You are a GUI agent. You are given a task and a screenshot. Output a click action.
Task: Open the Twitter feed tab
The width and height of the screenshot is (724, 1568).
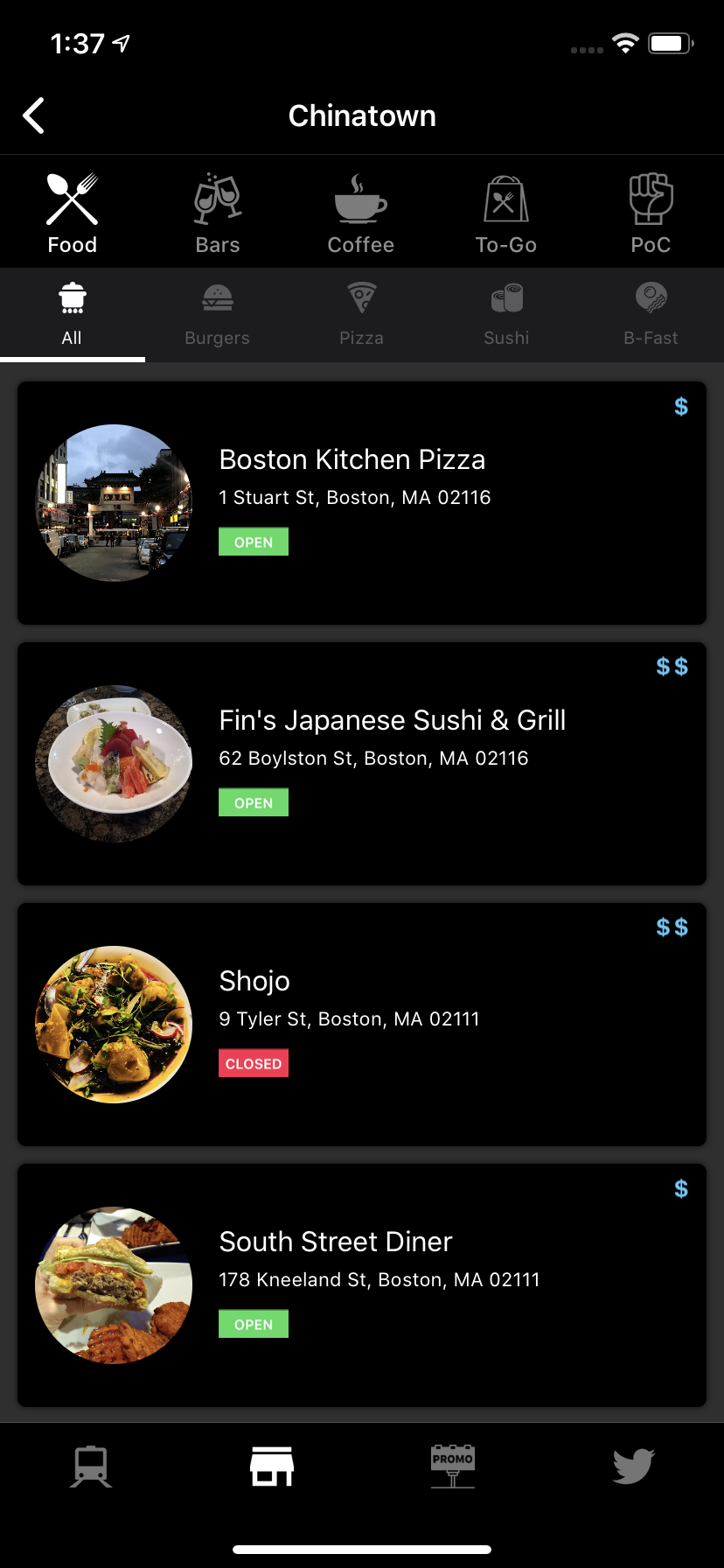(634, 1466)
